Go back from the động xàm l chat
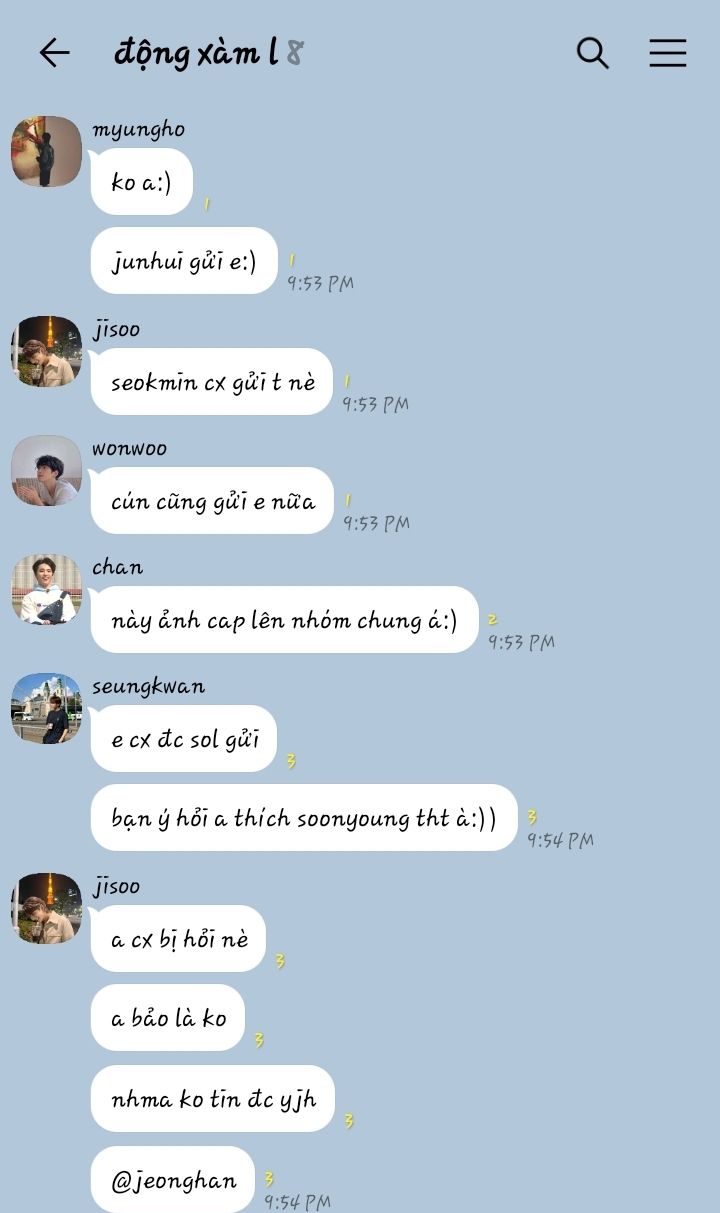The width and height of the screenshot is (720, 1213). pos(54,53)
